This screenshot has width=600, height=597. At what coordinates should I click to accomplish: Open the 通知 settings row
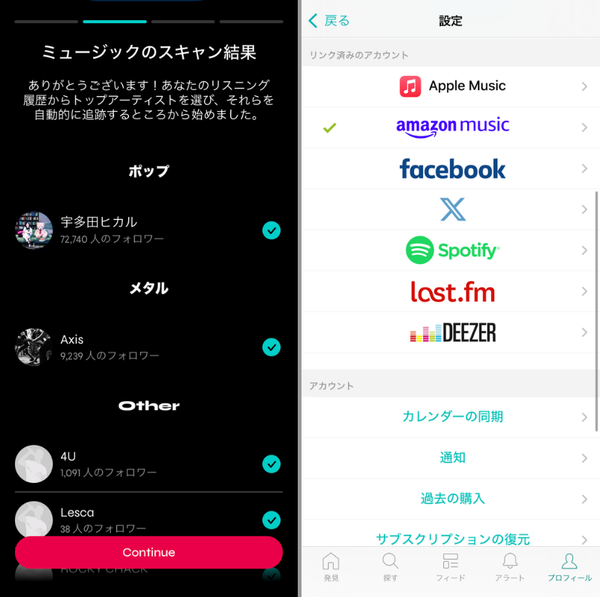tap(451, 458)
